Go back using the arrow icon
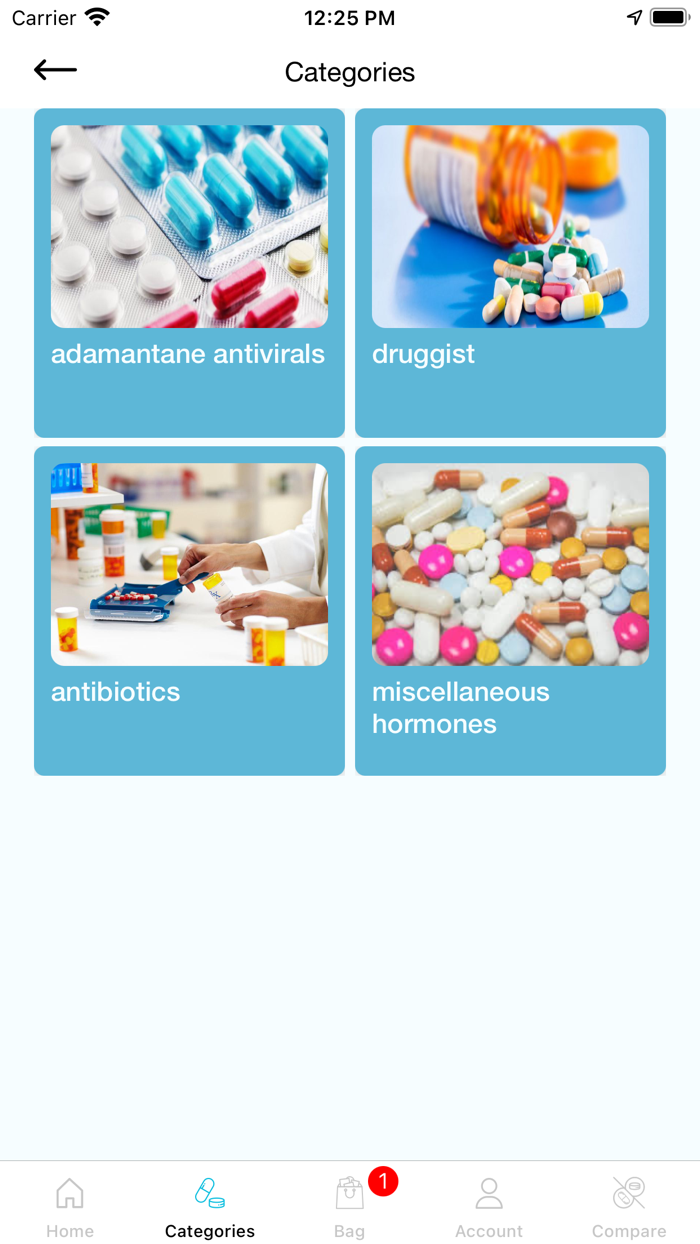Screen dimensions: 700x1244 (55, 70)
